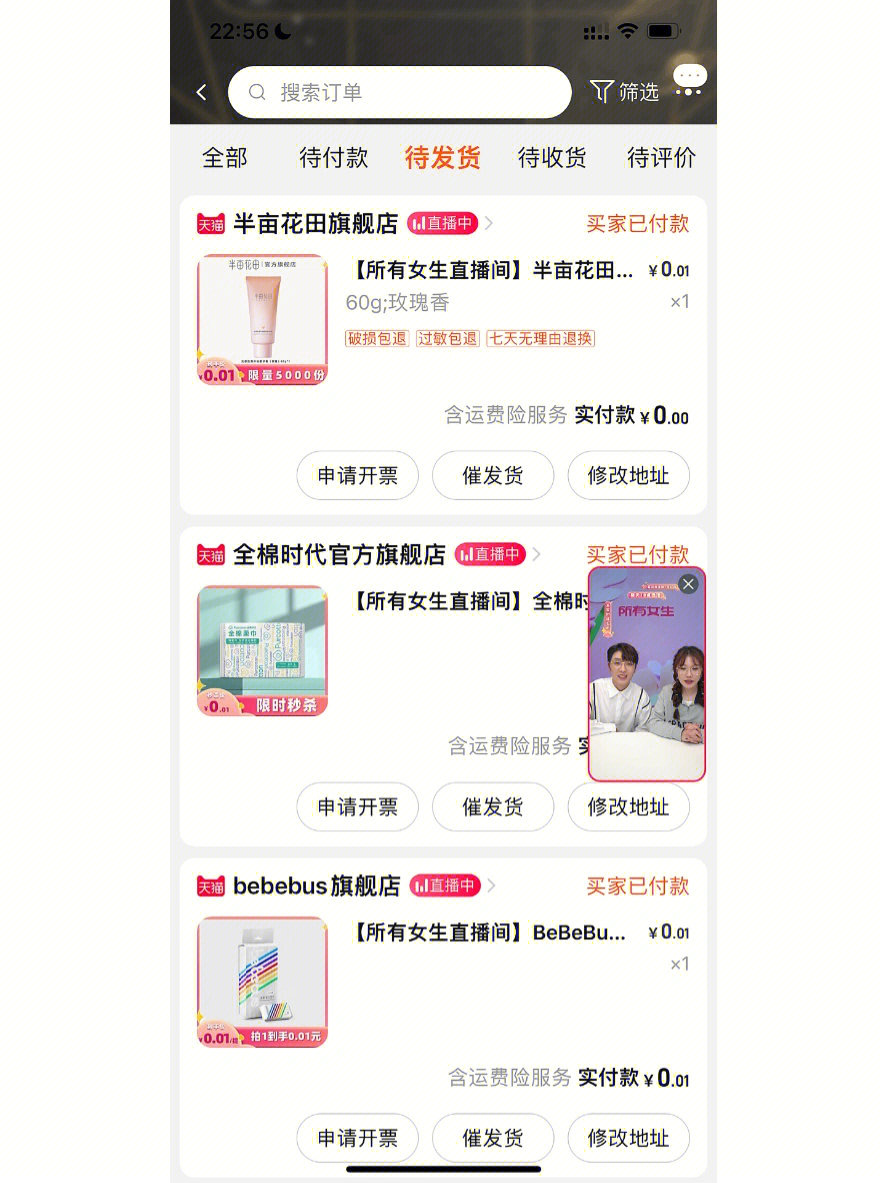The image size is (887, 1183).
Task: Tap 申请开票 on the bebebus order
Action: 357,1138
